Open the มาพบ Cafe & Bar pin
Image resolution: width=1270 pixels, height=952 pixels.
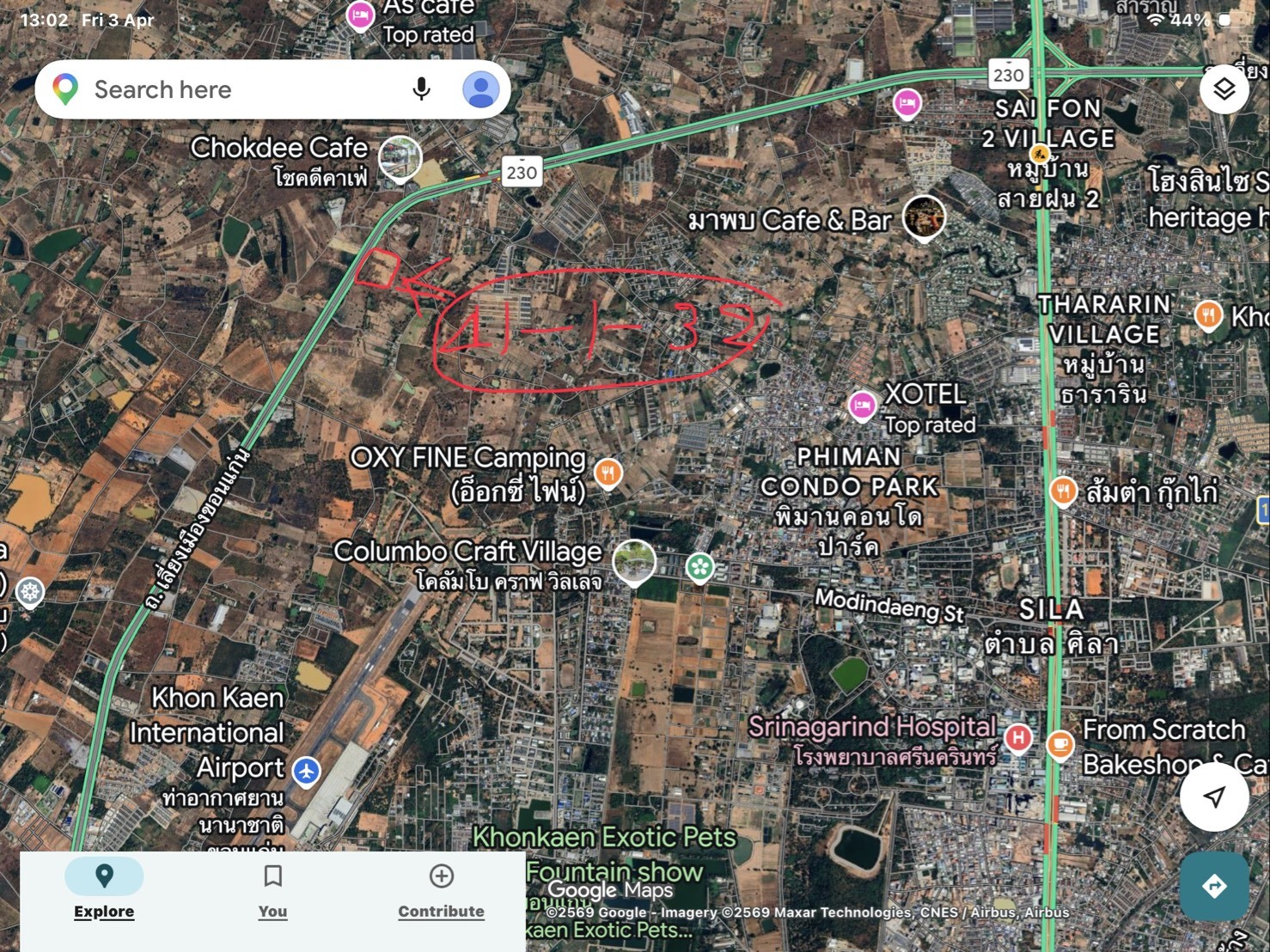click(x=924, y=217)
